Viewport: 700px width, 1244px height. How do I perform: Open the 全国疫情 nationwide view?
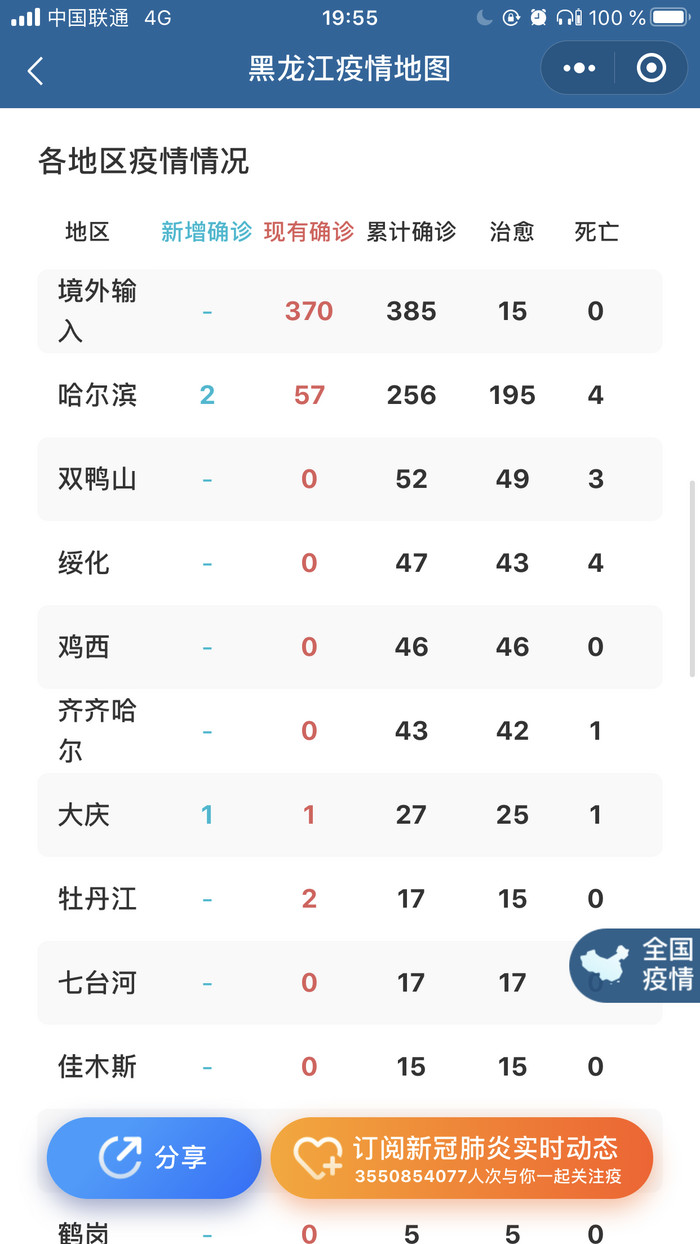(x=637, y=964)
